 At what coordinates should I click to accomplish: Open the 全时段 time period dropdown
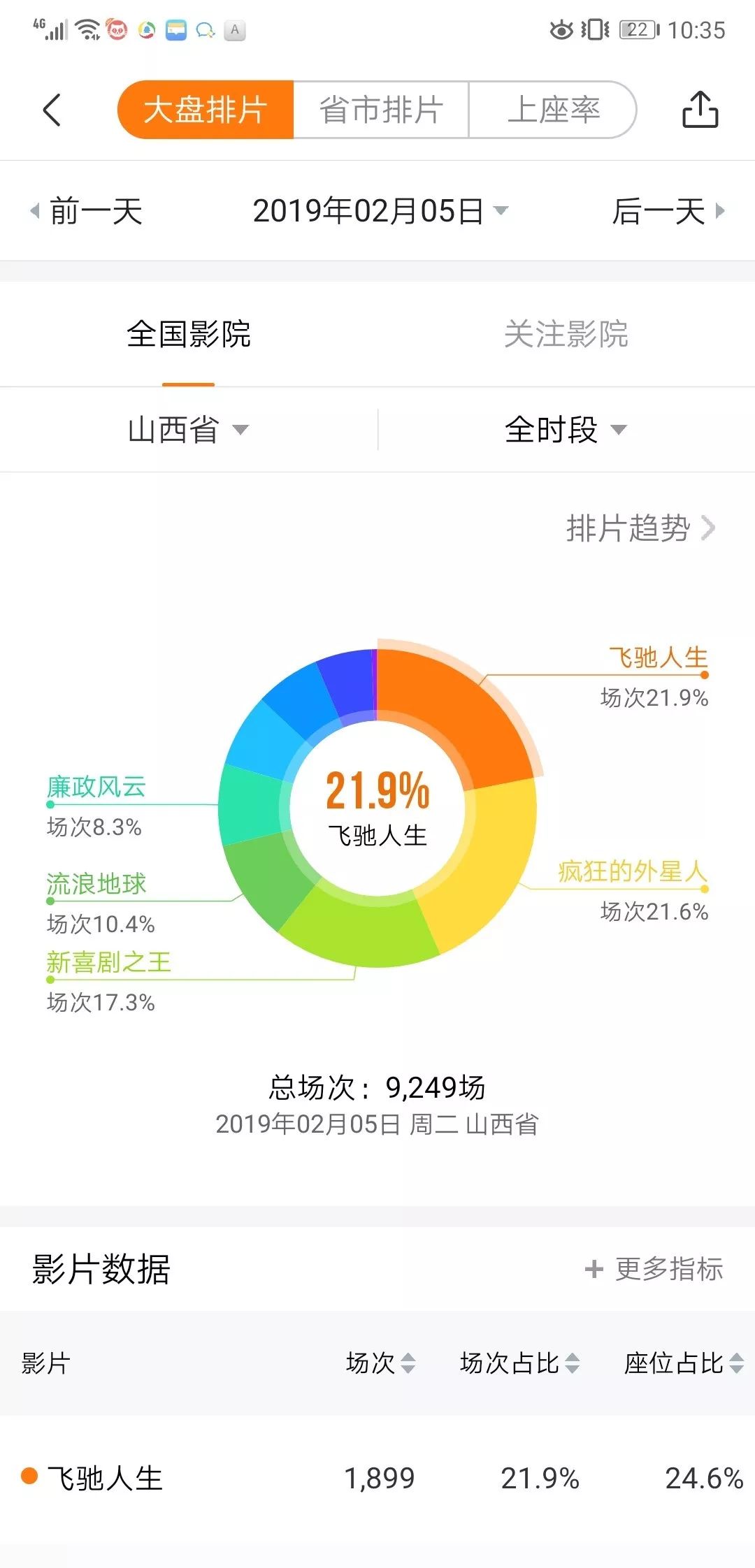566,430
